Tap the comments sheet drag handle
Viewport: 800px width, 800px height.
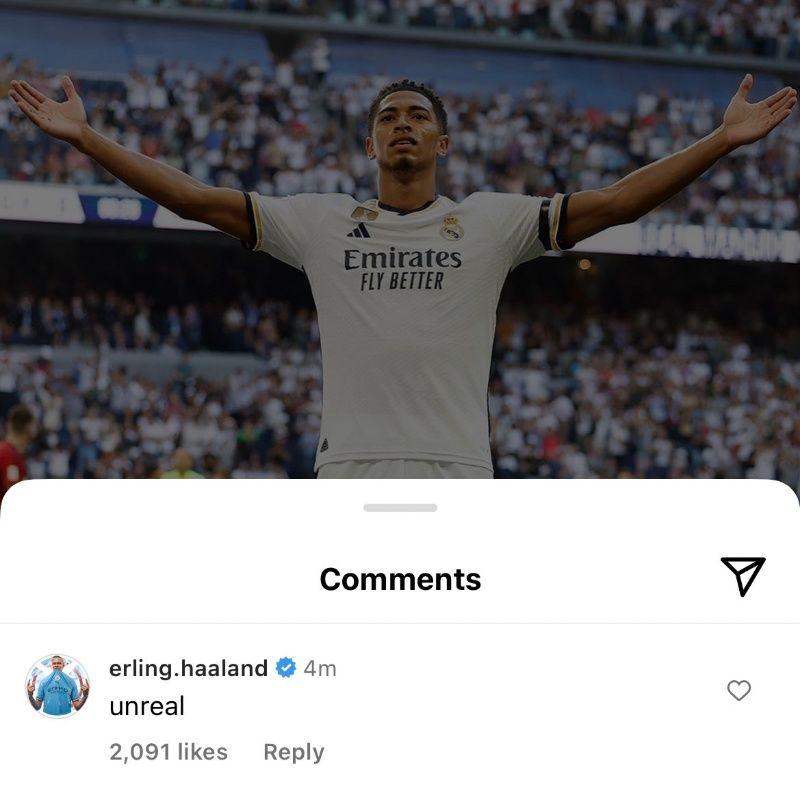point(400,508)
